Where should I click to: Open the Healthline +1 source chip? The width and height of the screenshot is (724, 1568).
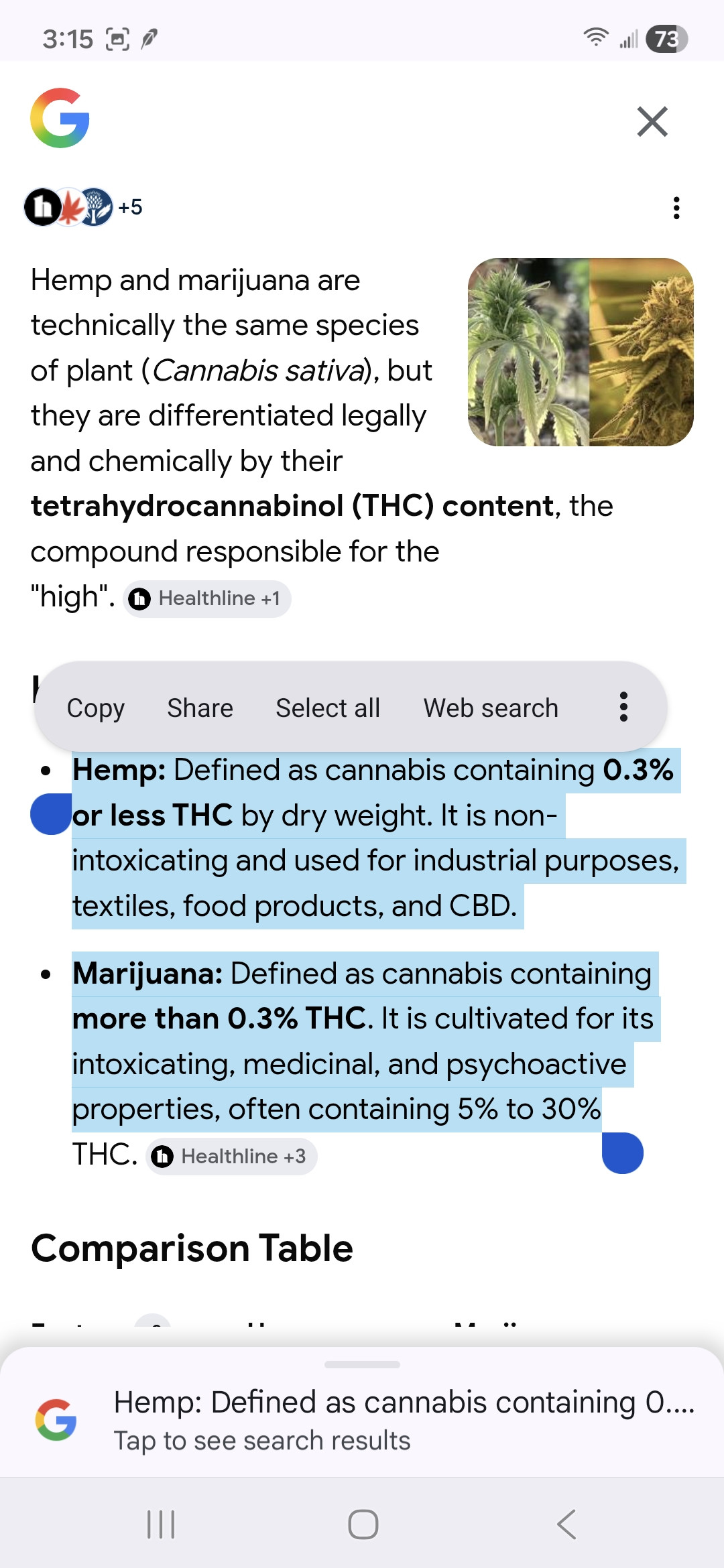[207, 598]
